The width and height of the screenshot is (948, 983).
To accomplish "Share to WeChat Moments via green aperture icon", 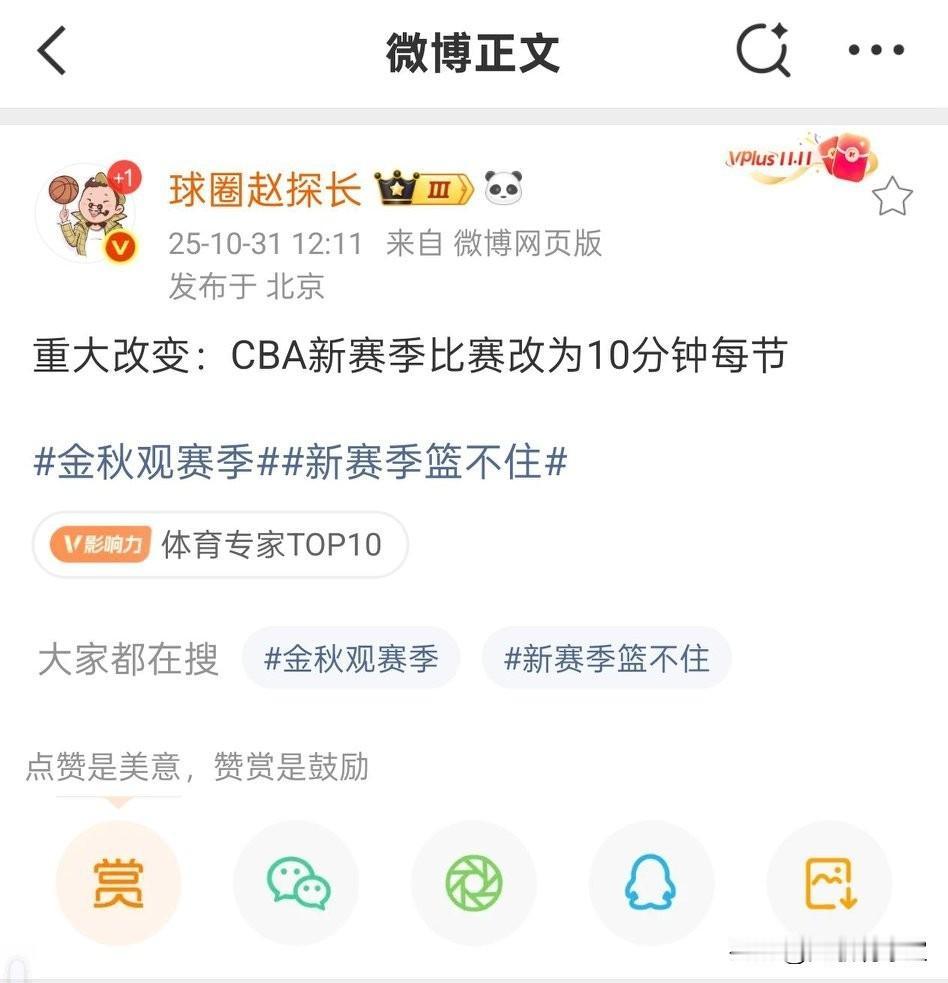I will (474, 882).
